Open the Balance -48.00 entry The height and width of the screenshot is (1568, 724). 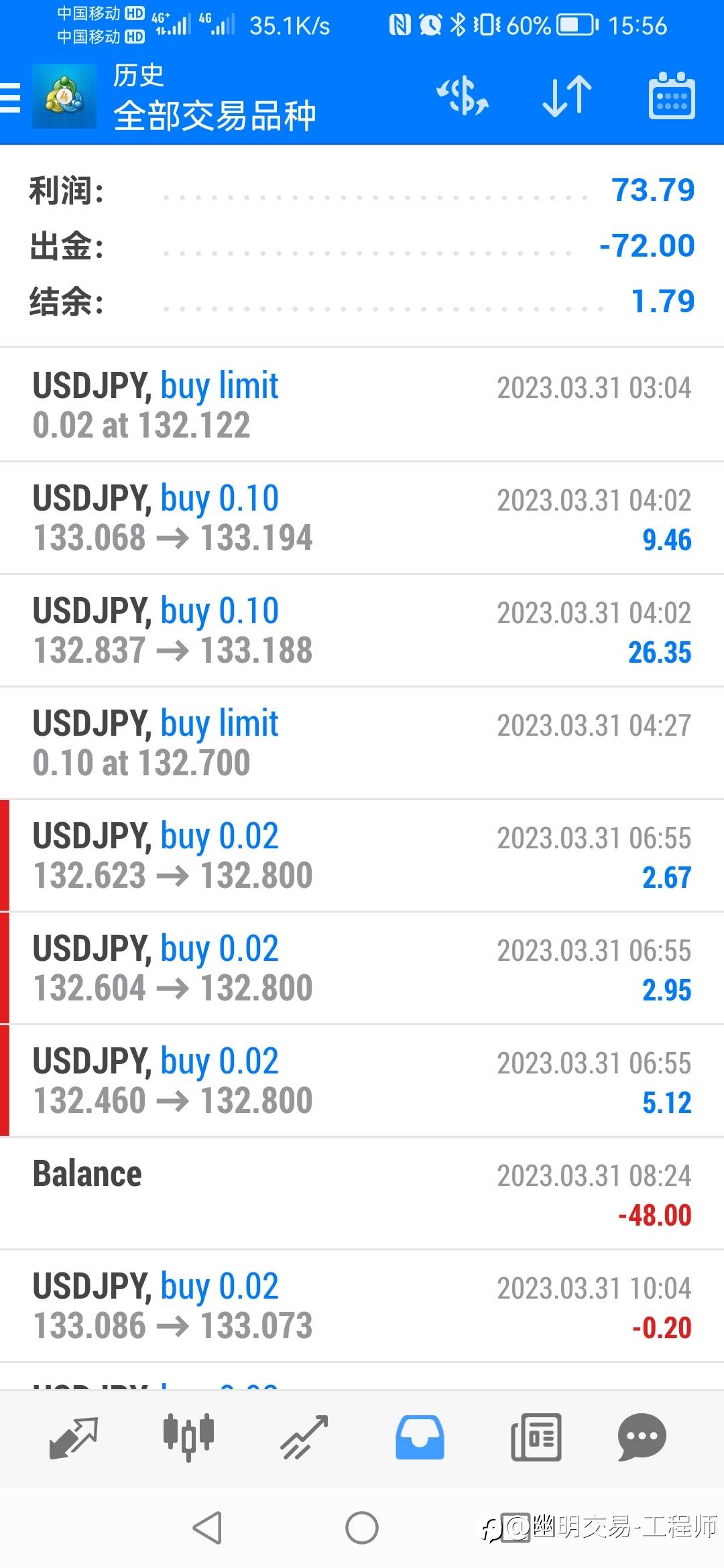[362, 1193]
